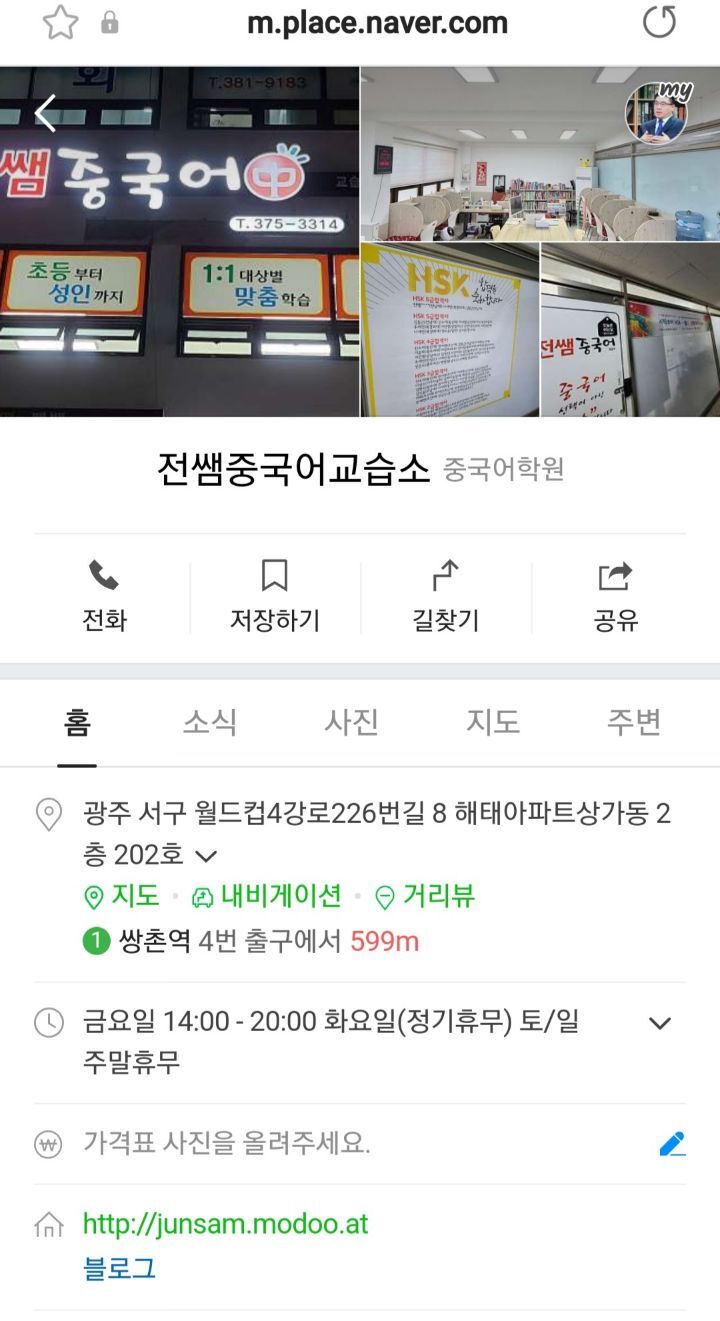Save this place with 저장하기

pos(275,597)
